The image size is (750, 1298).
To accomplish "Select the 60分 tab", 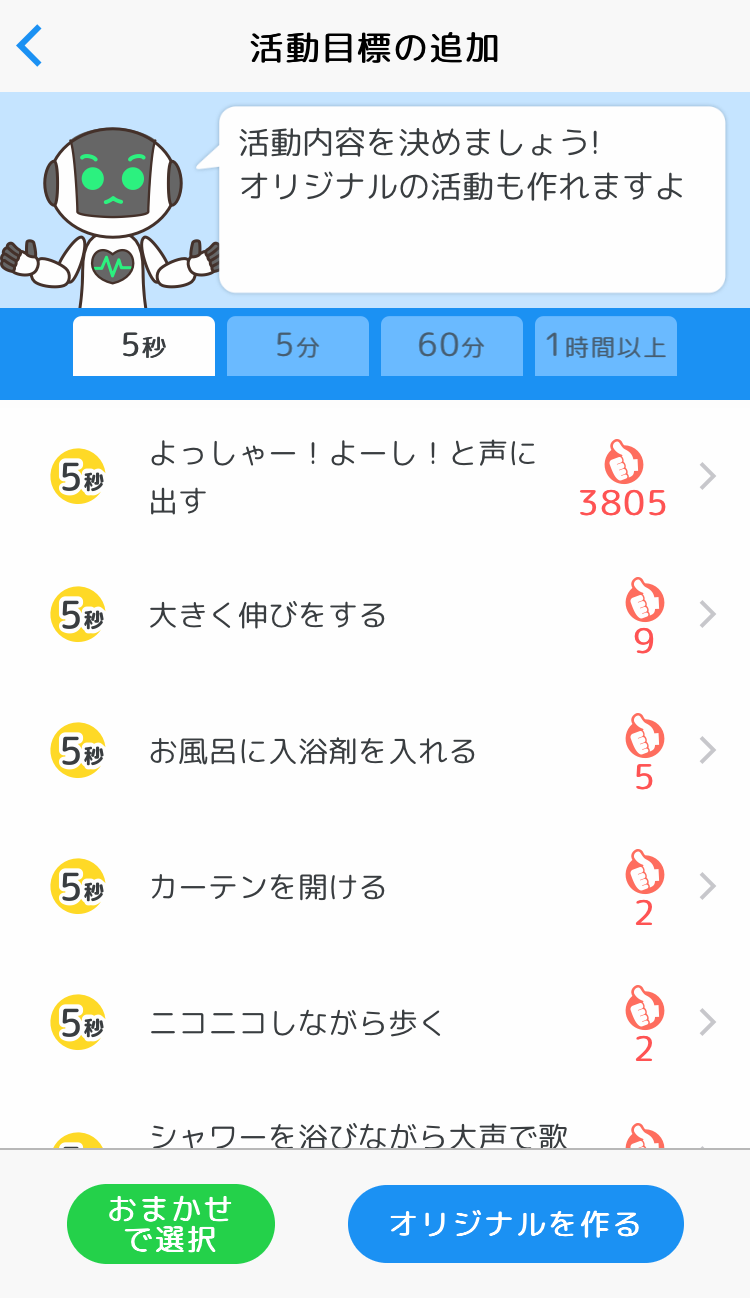I will tap(452, 345).
